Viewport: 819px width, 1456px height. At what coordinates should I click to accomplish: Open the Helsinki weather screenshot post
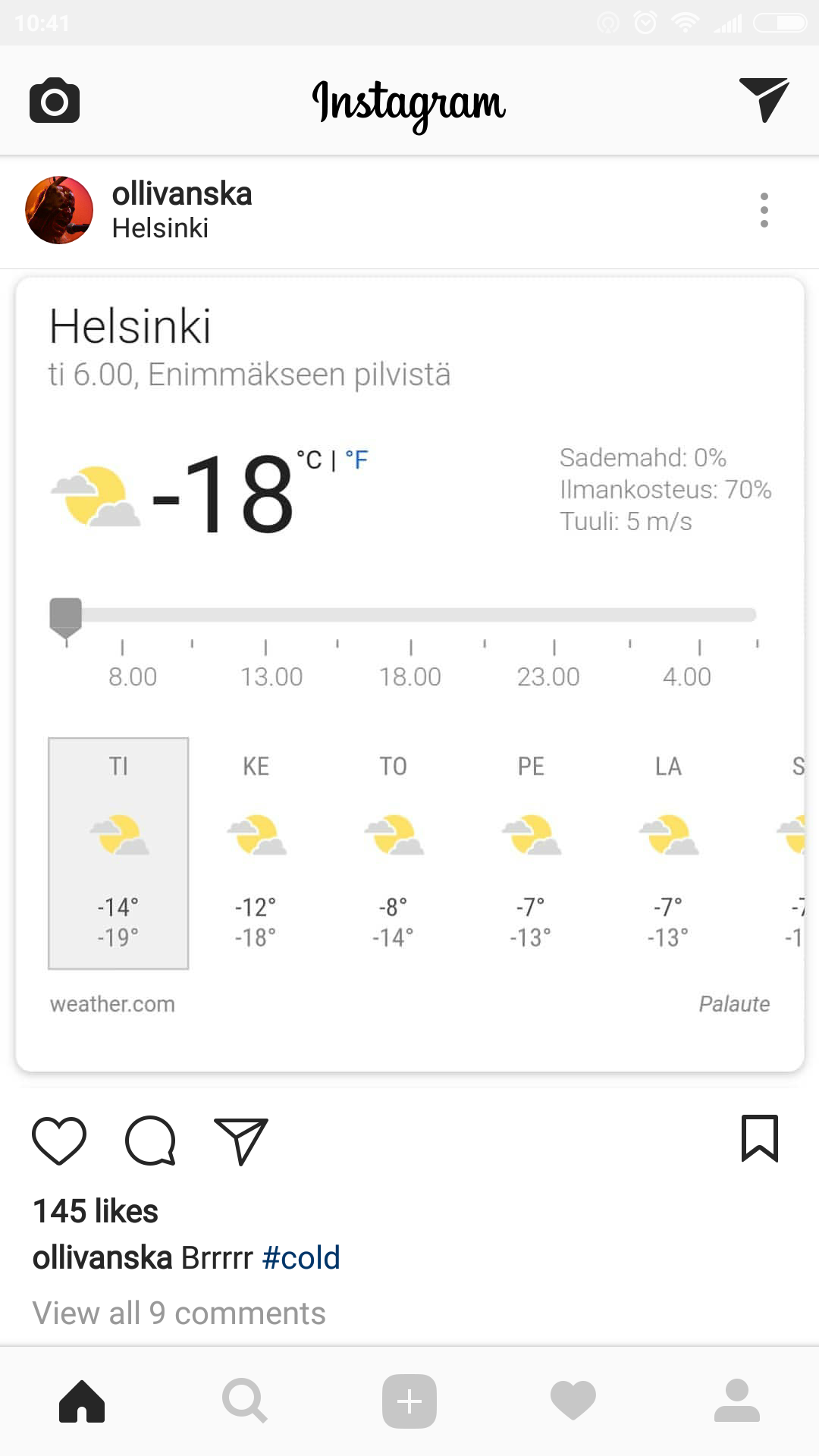pos(409,675)
